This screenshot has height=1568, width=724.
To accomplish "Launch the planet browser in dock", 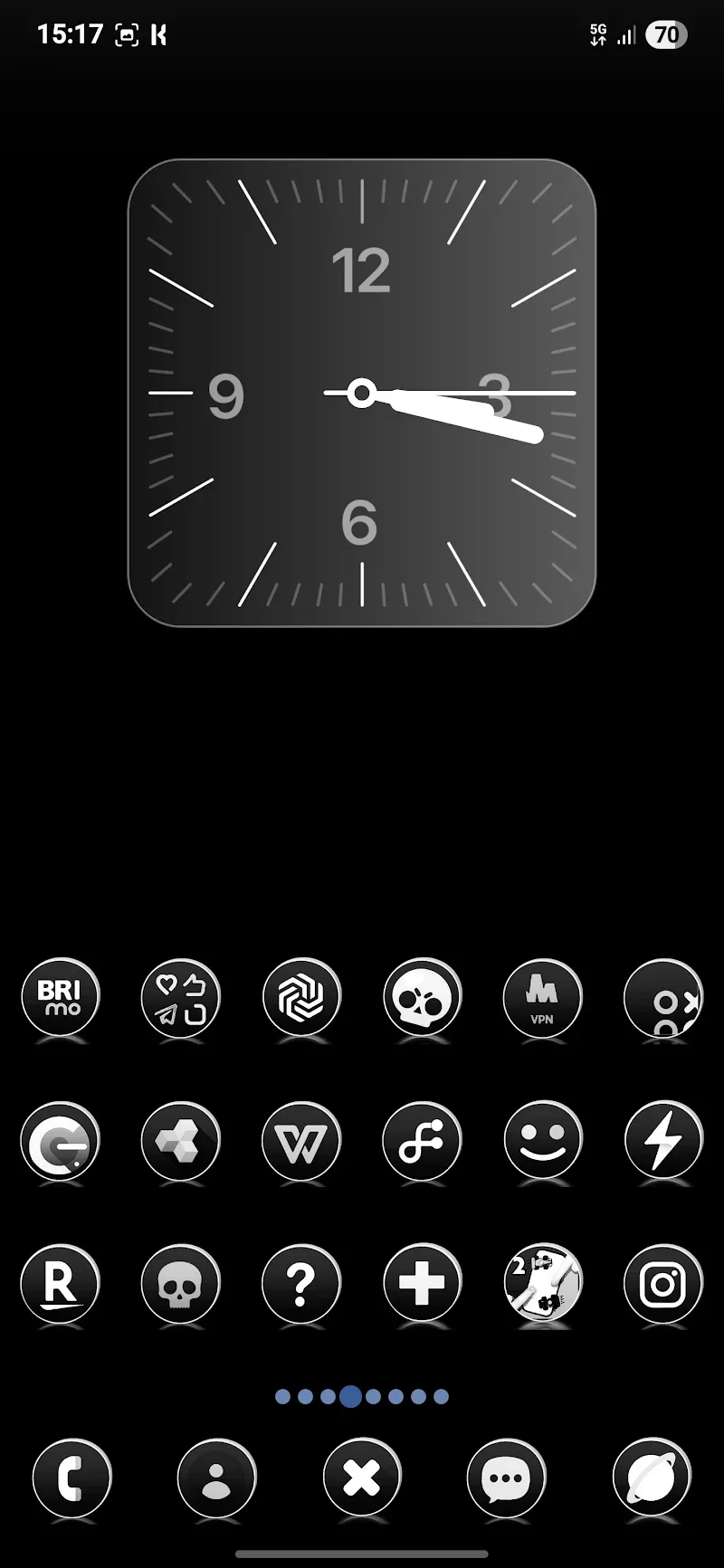I will click(652, 1478).
